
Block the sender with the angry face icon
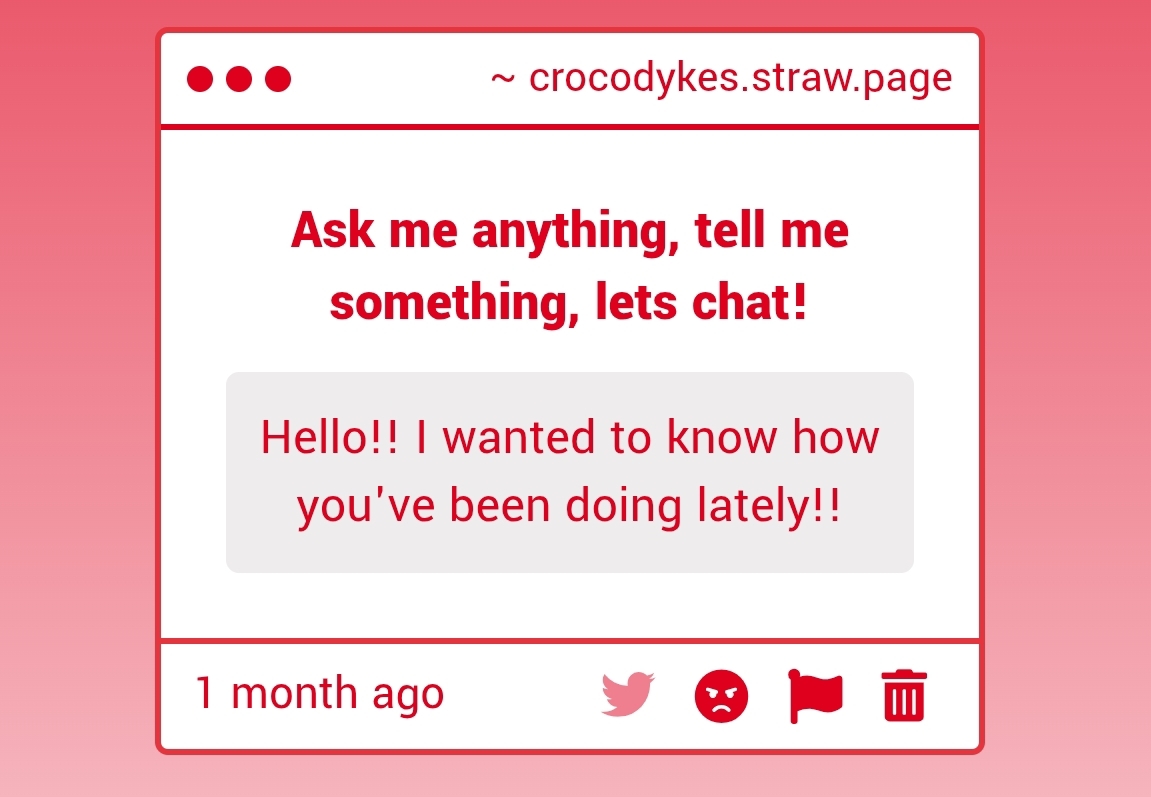coord(721,695)
